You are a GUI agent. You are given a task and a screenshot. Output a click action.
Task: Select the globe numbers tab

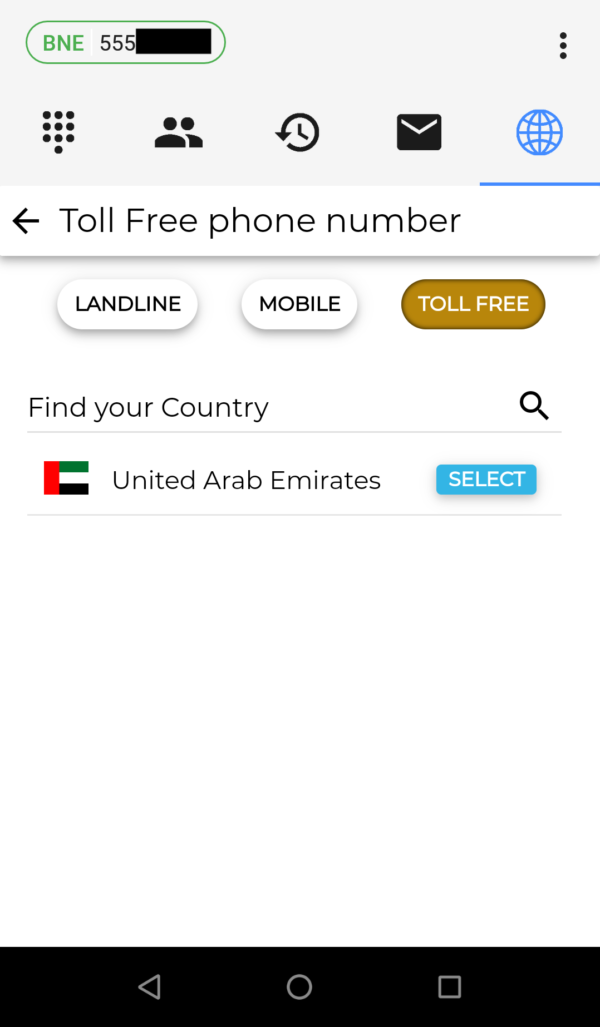click(x=540, y=132)
